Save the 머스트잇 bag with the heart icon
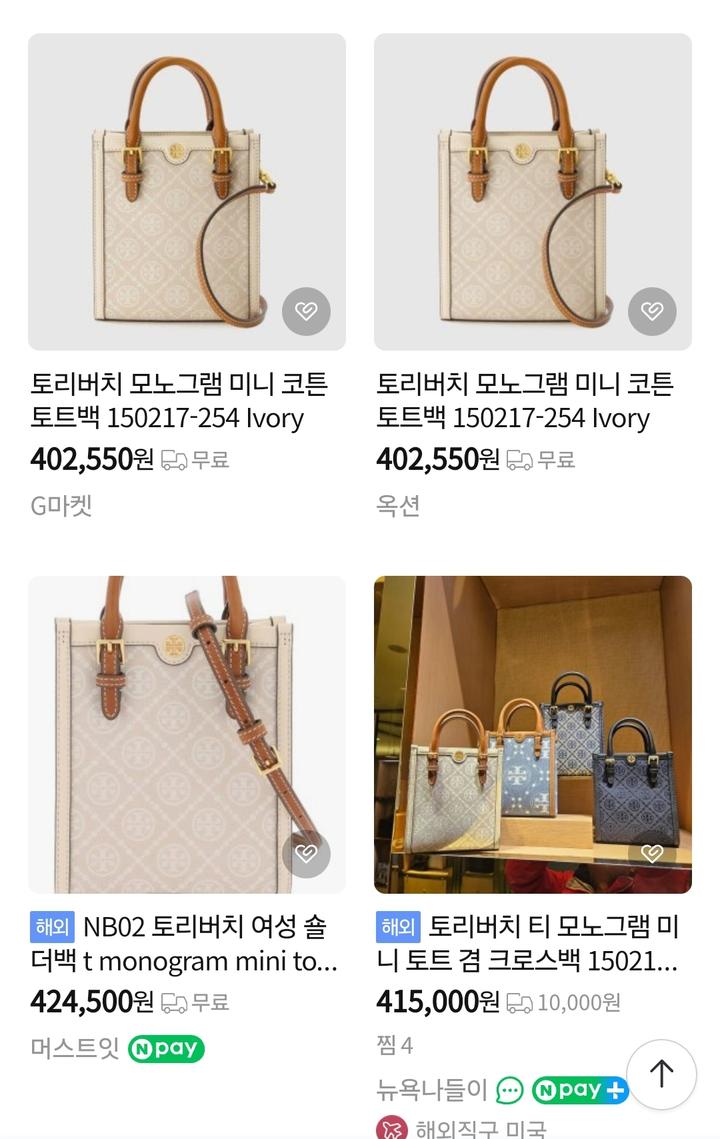720x1139 pixels. (x=306, y=853)
